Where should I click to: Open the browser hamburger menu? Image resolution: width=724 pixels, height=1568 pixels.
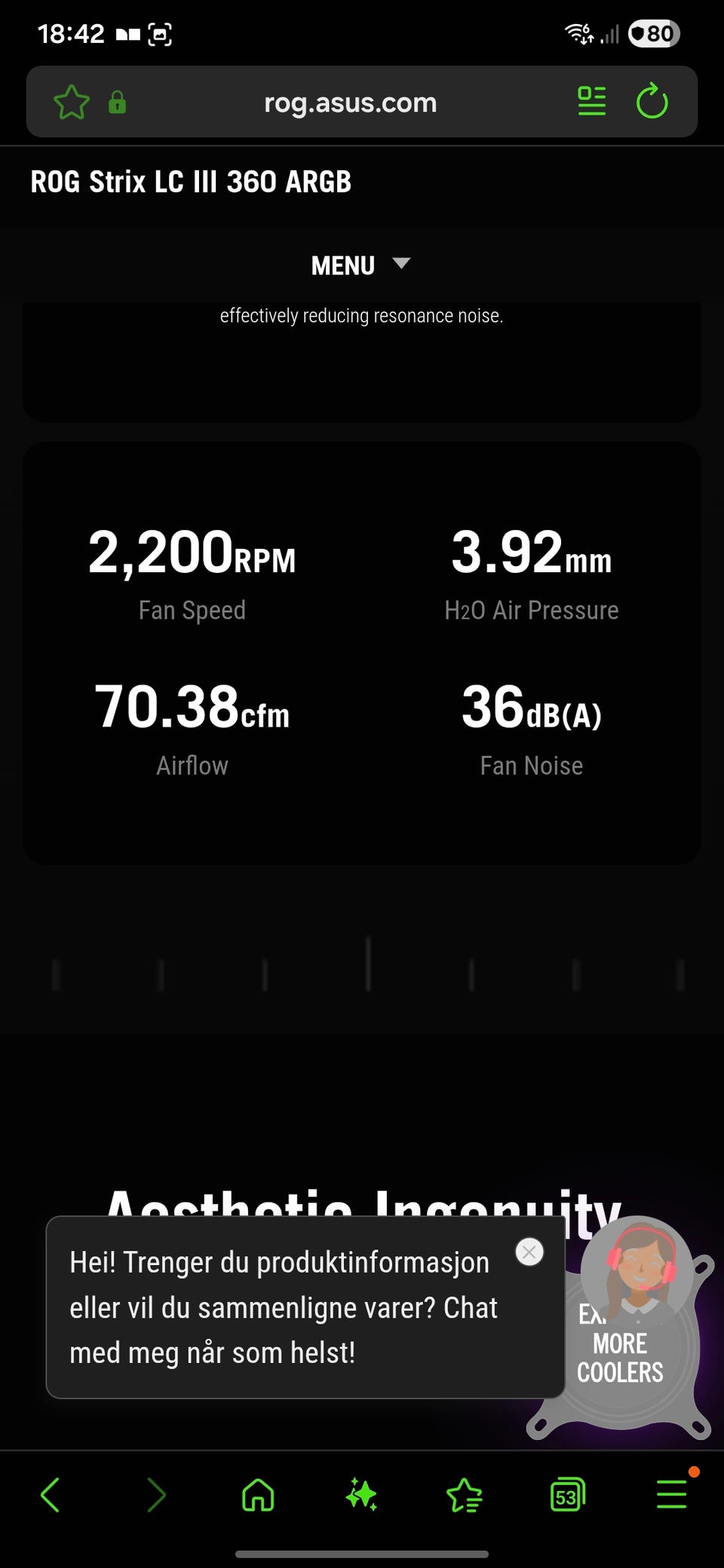coord(671,1495)
